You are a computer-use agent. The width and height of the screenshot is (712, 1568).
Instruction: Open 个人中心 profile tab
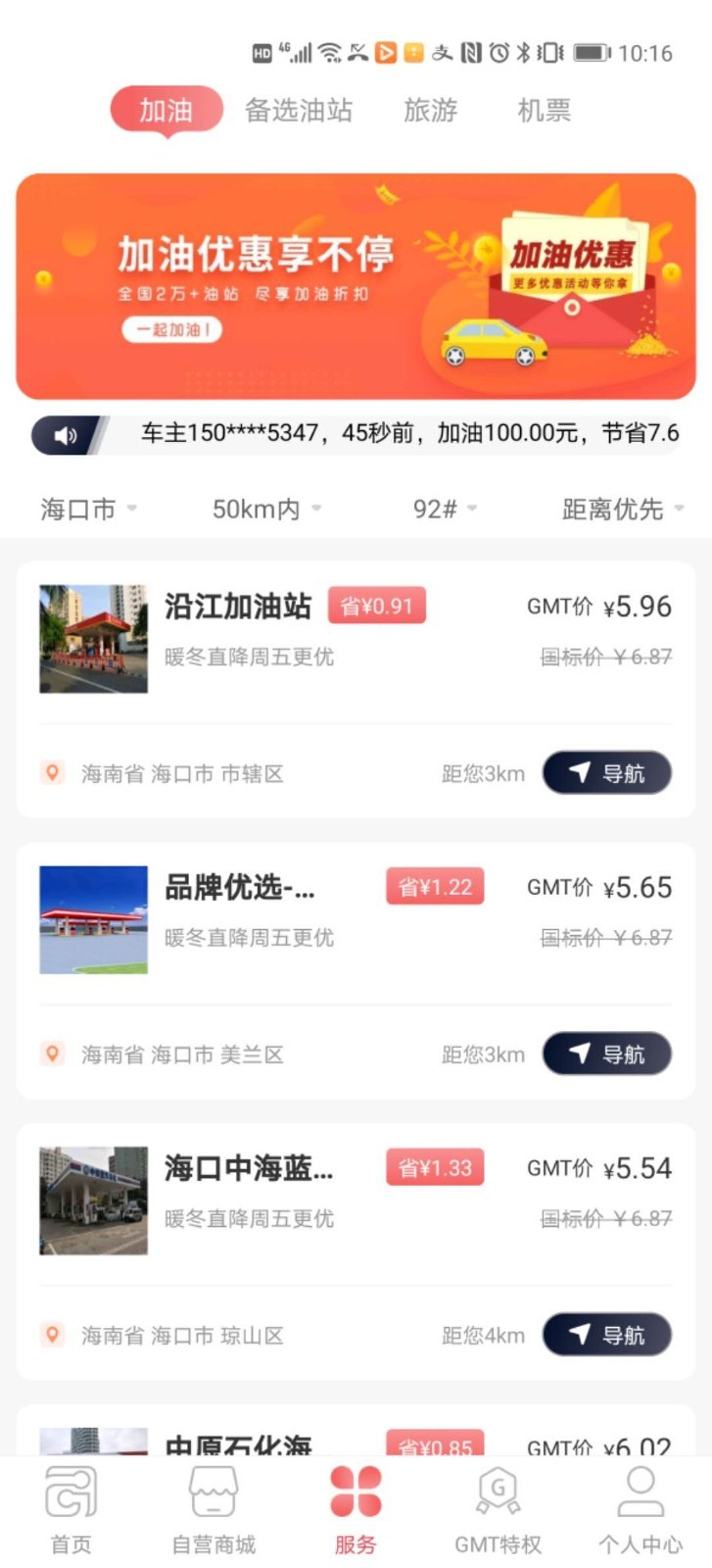tap(641, 1512)
